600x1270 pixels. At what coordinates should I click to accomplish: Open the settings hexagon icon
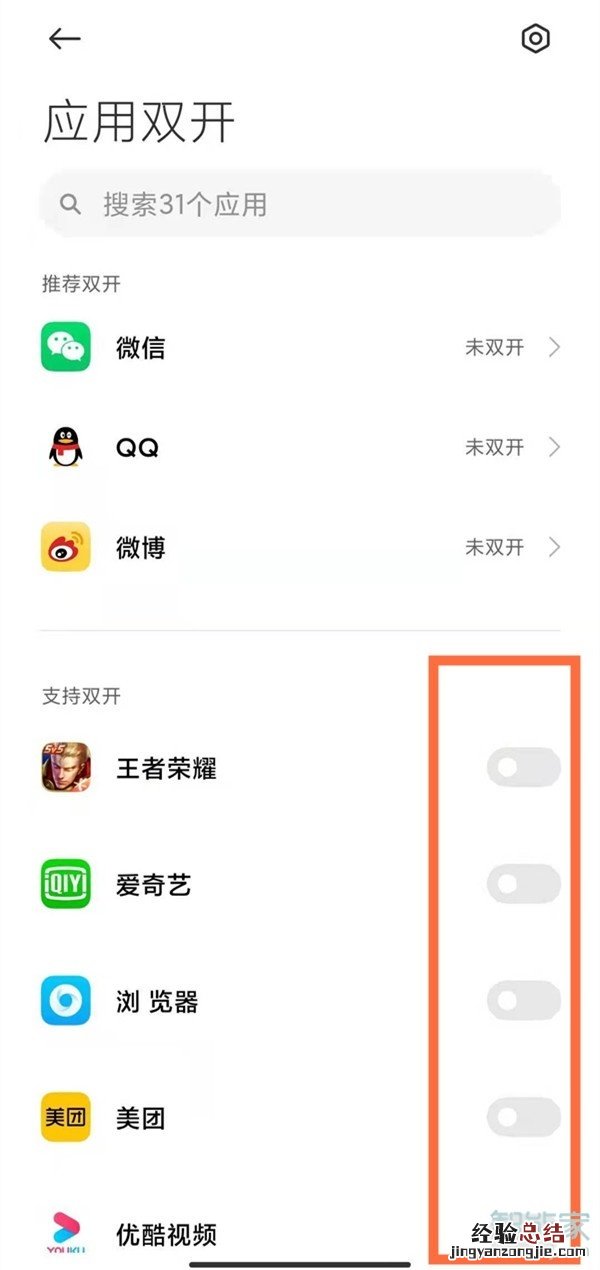tap(536, 39)
